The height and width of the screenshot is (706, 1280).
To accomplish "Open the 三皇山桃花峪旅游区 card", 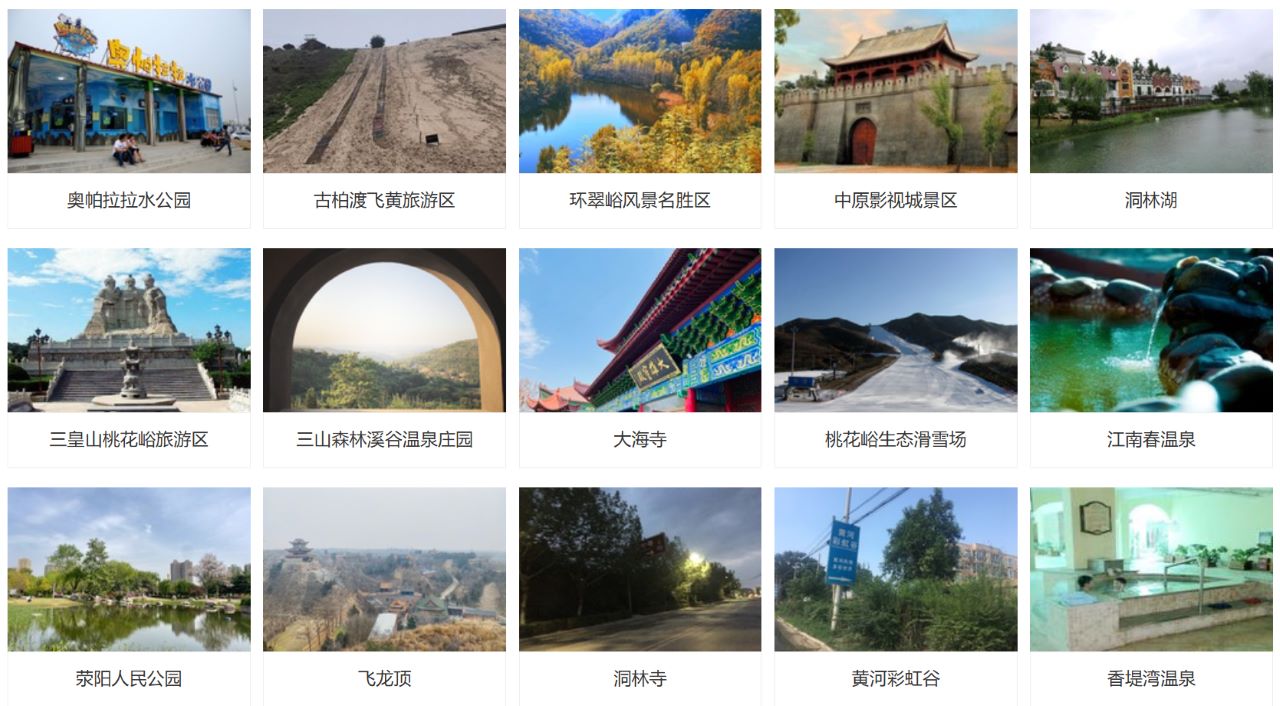I will 129,357.
